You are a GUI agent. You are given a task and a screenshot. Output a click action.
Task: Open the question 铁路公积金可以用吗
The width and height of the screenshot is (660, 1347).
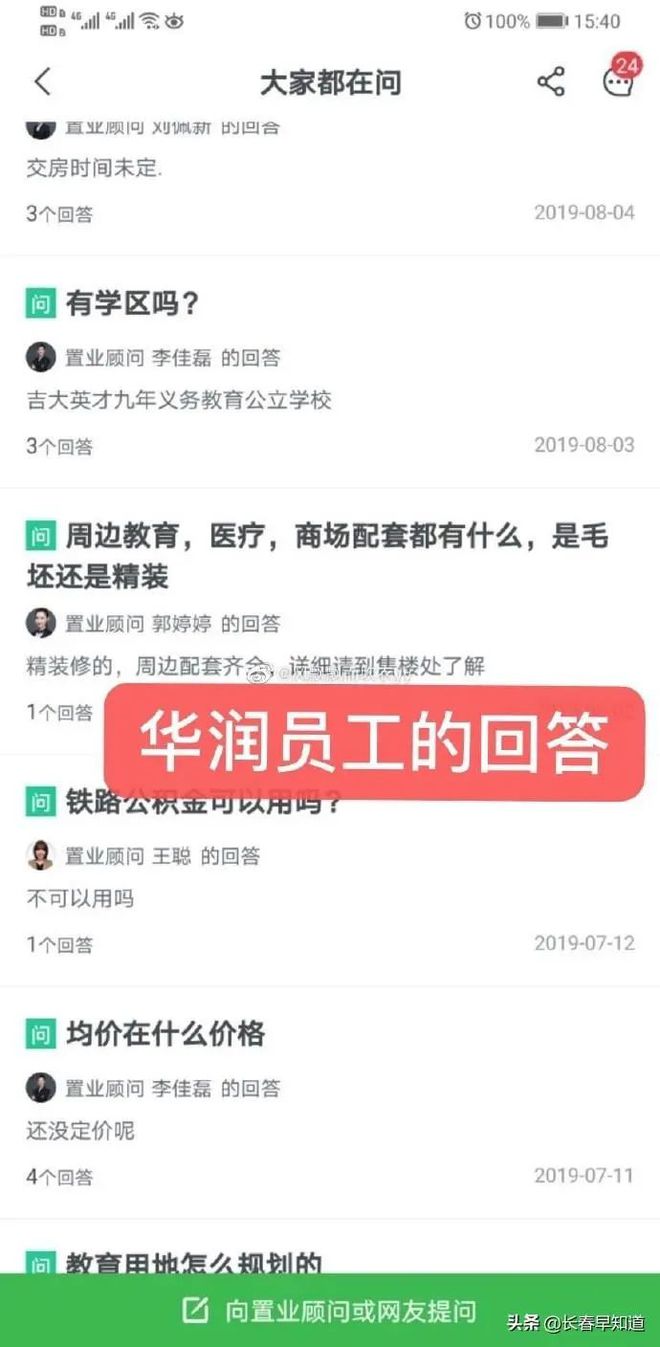(x=204, y=801)
